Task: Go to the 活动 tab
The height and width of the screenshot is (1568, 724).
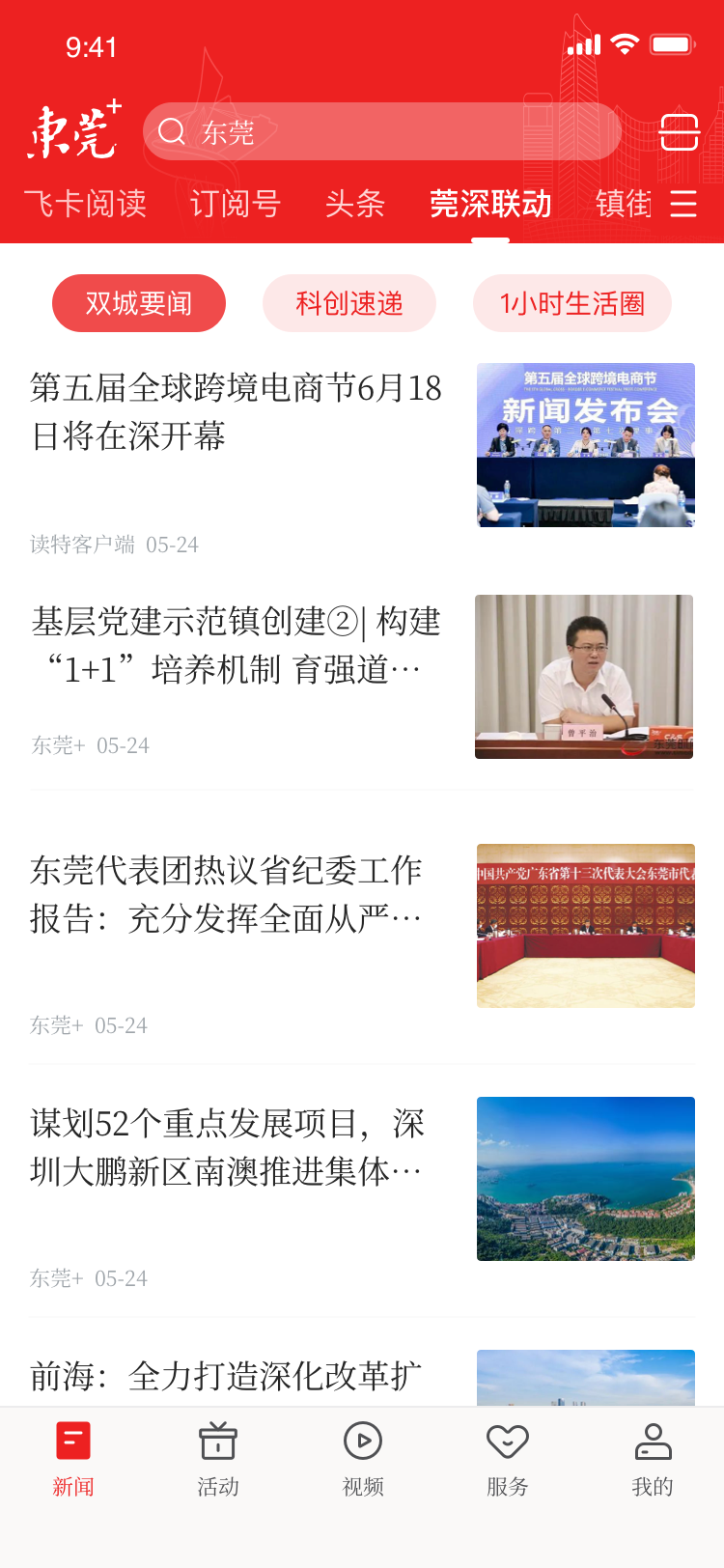Action: 218,1459
